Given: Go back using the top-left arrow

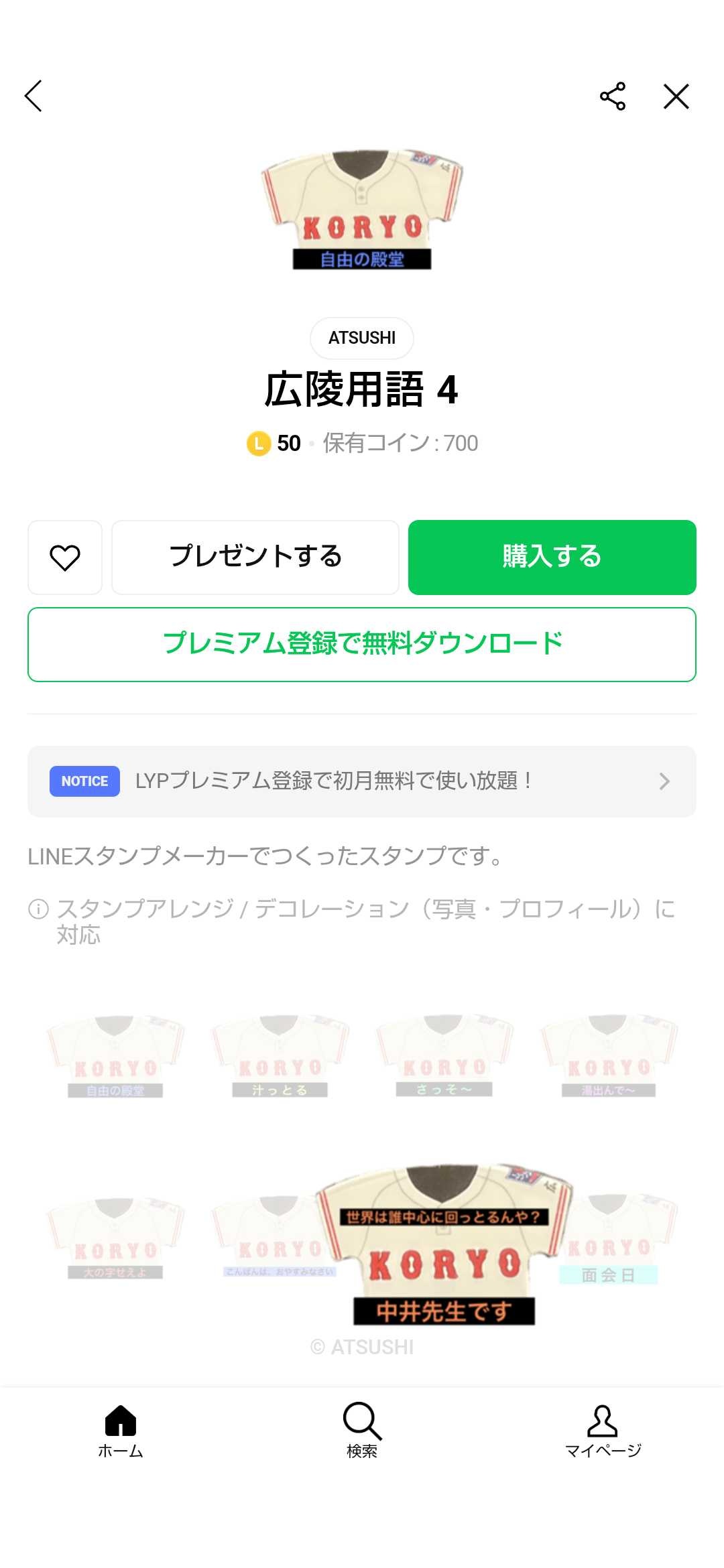Looking at the screenshot, I should pos(34,96).
